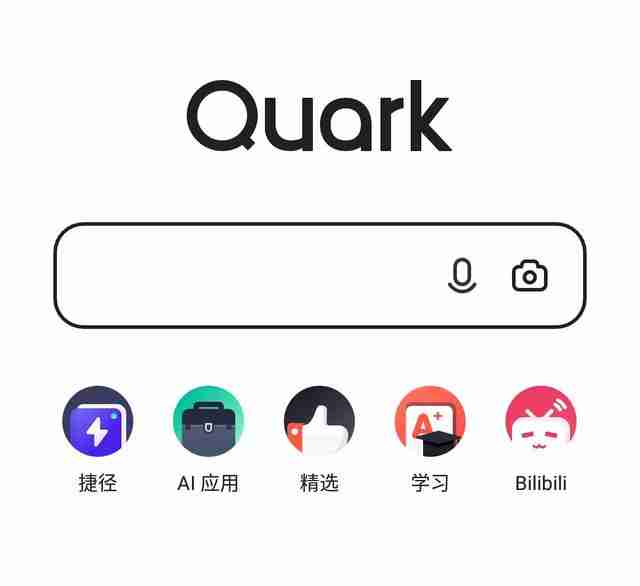
Task: Open the 捷径 shortcut
Action: click(98, 422)
